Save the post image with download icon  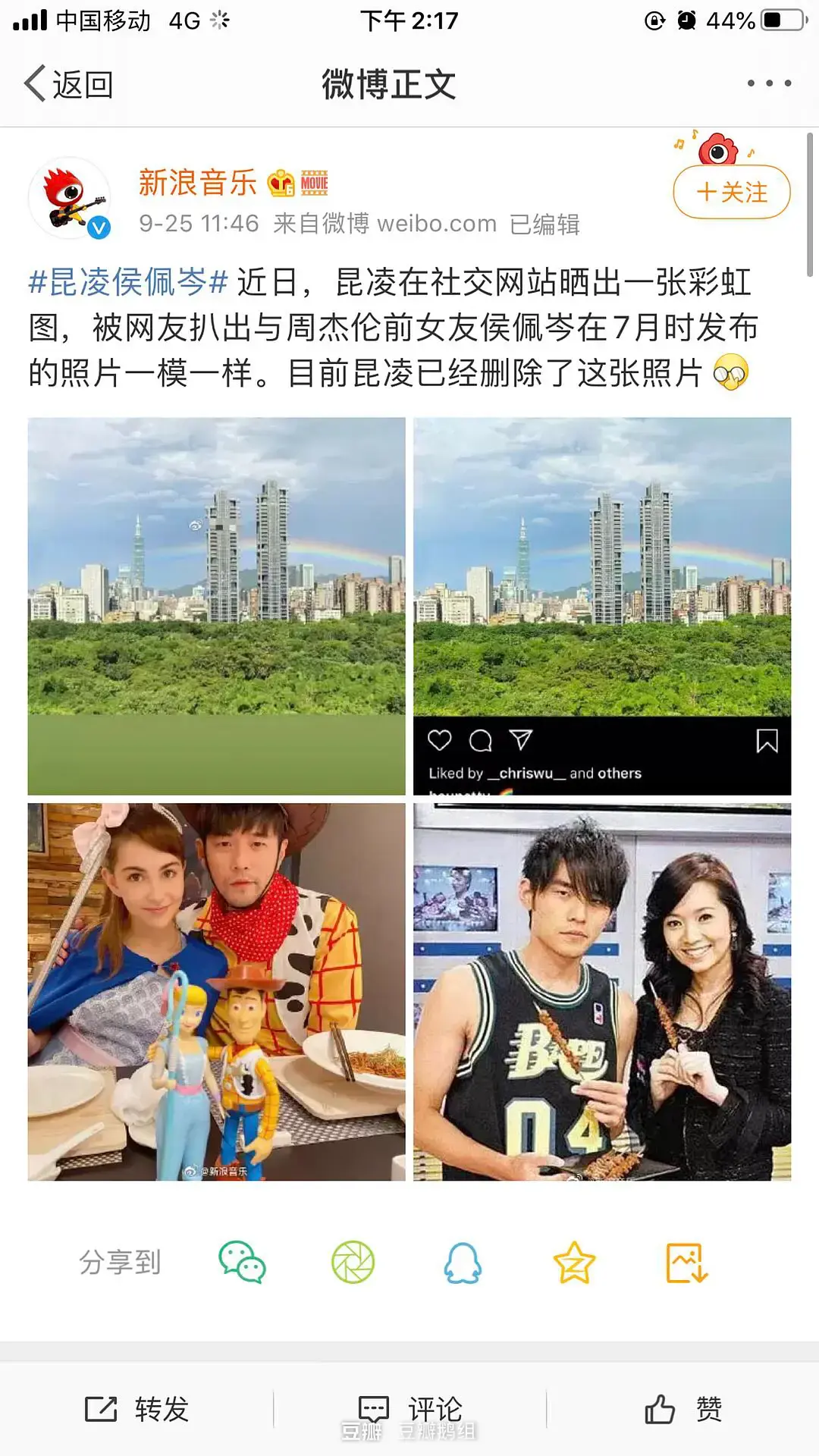686,1263
